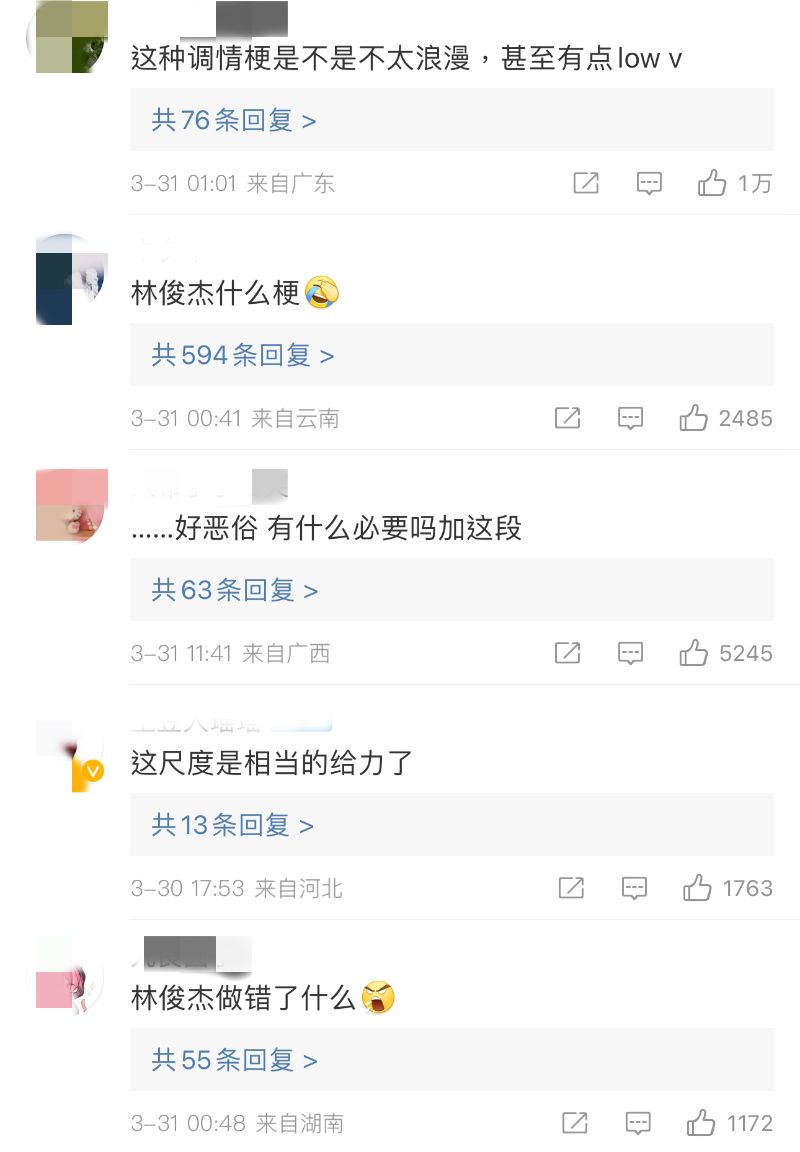Expand the 共76条回复 replies
Screen dimensions: 800x1152
coord(234,121)
